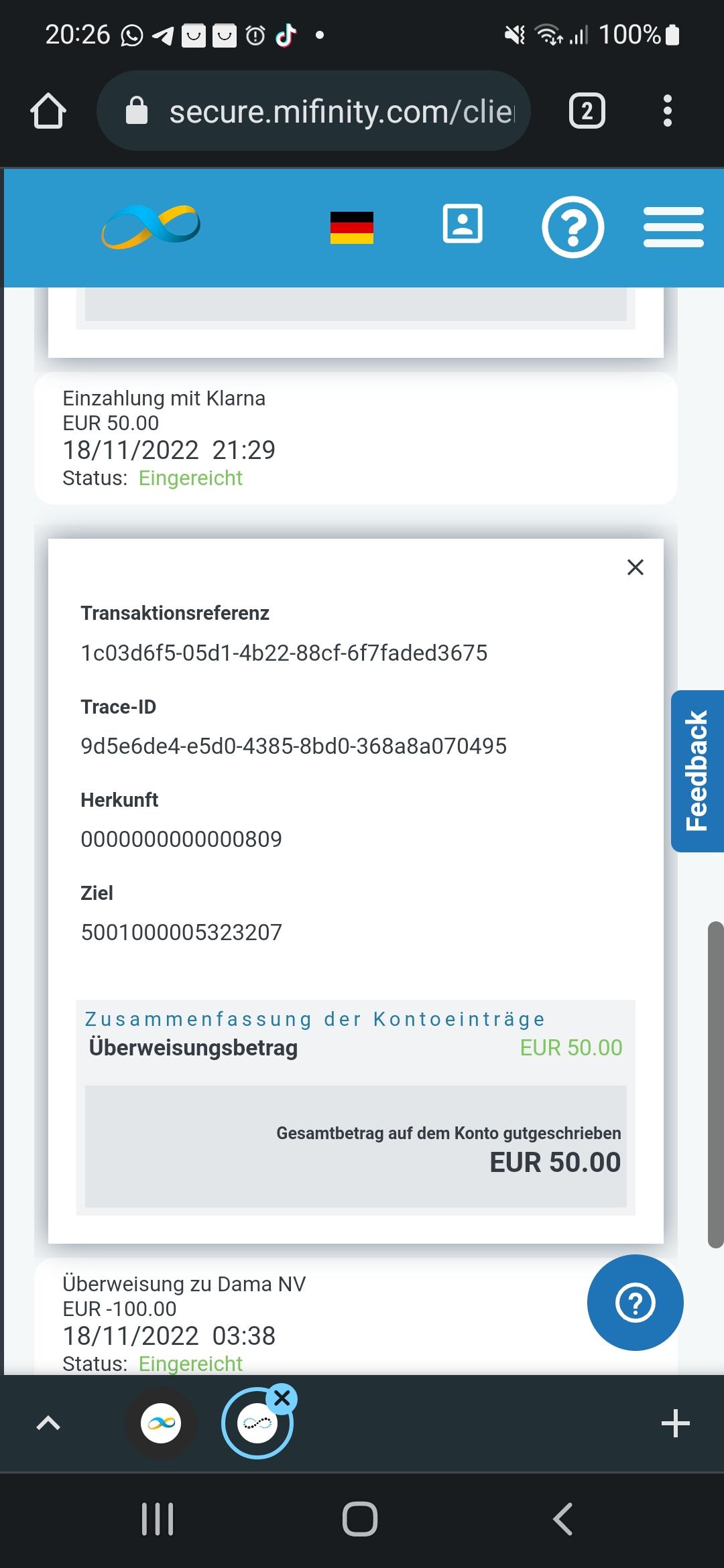
Task: Close the transaction details with the X
Action: coord(635,567)
